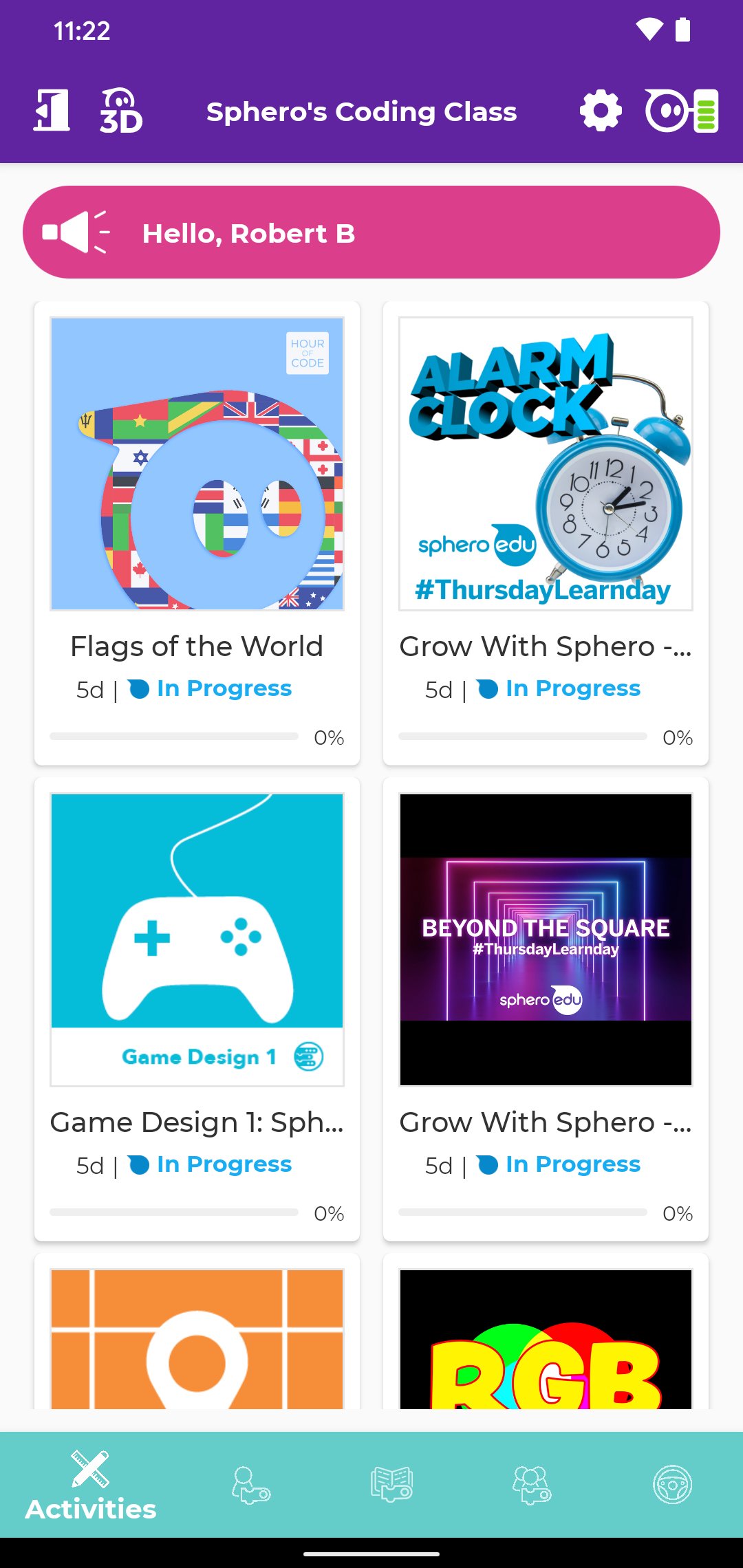743x1568 pixels.
Task: Exit the class via the door icon
Action: coord(52,110)
